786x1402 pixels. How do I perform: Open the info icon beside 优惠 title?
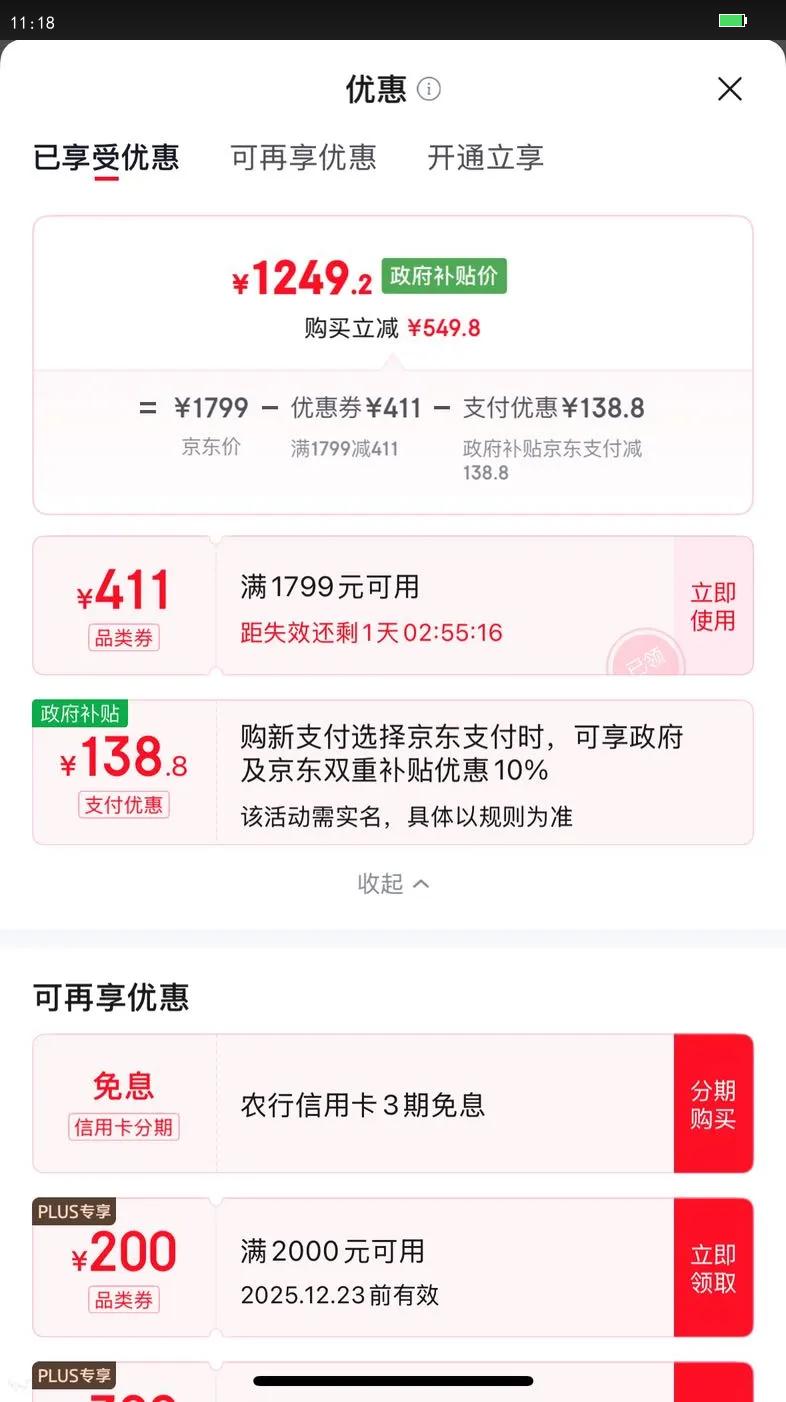point(429,89)
